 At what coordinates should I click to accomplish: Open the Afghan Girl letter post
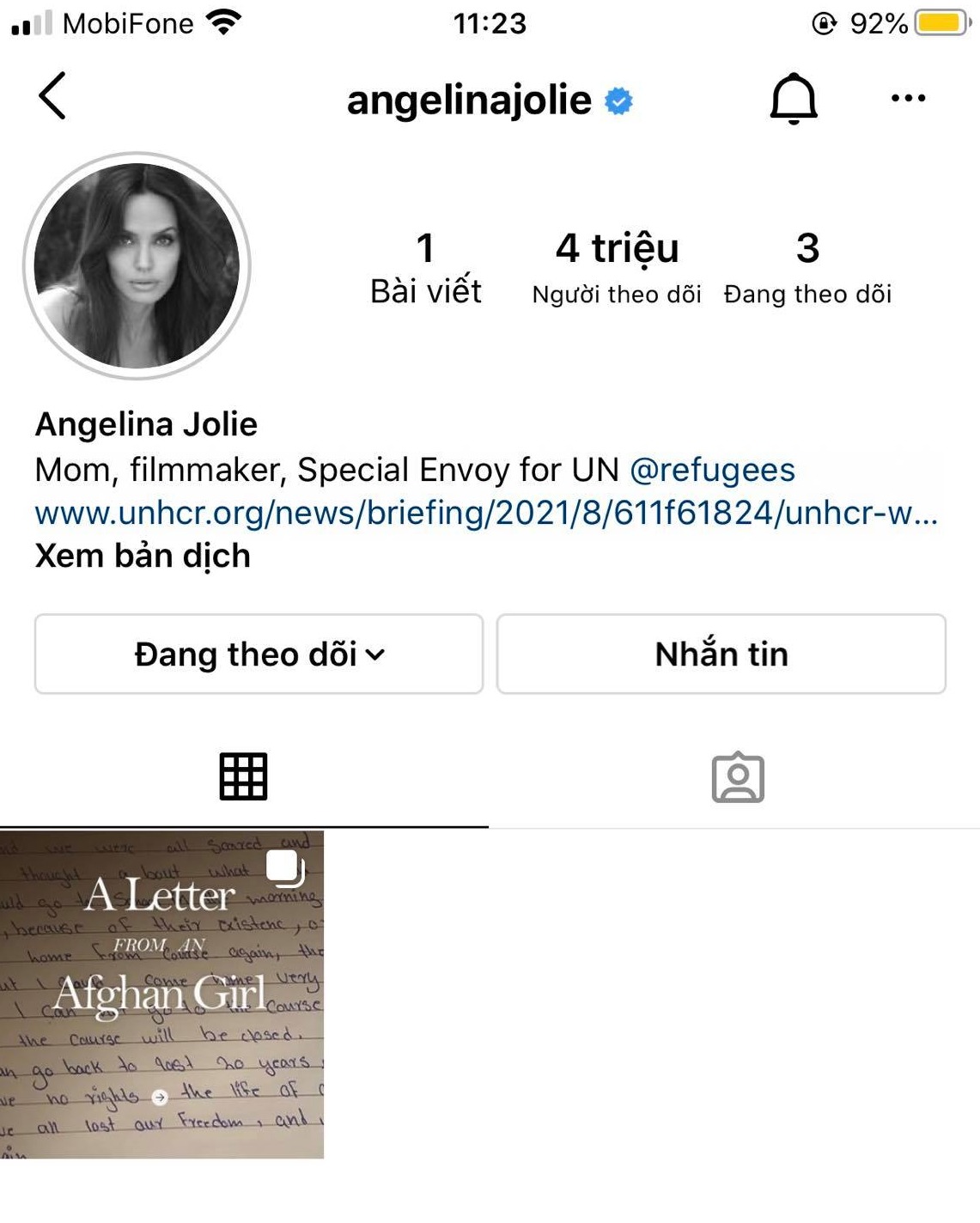tap(161, 994)
